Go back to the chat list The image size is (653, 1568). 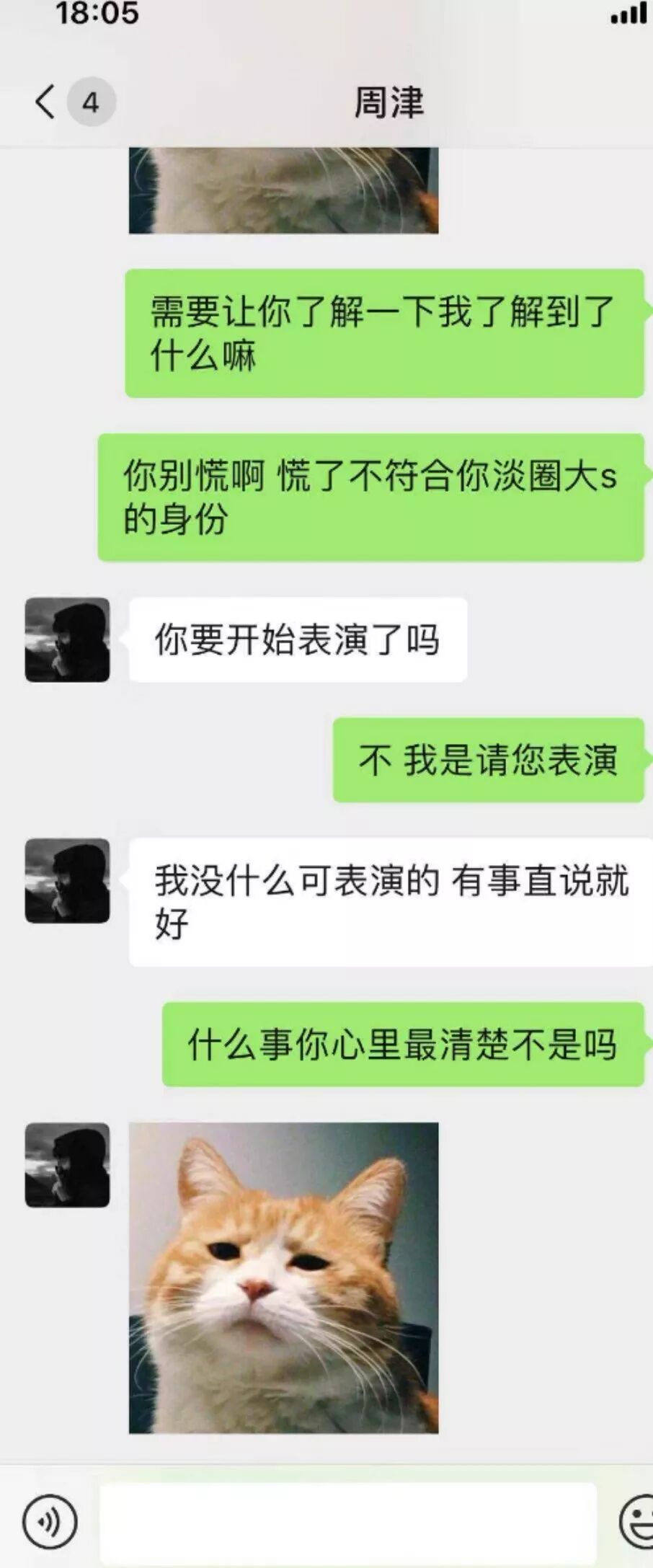pos(45,101)
